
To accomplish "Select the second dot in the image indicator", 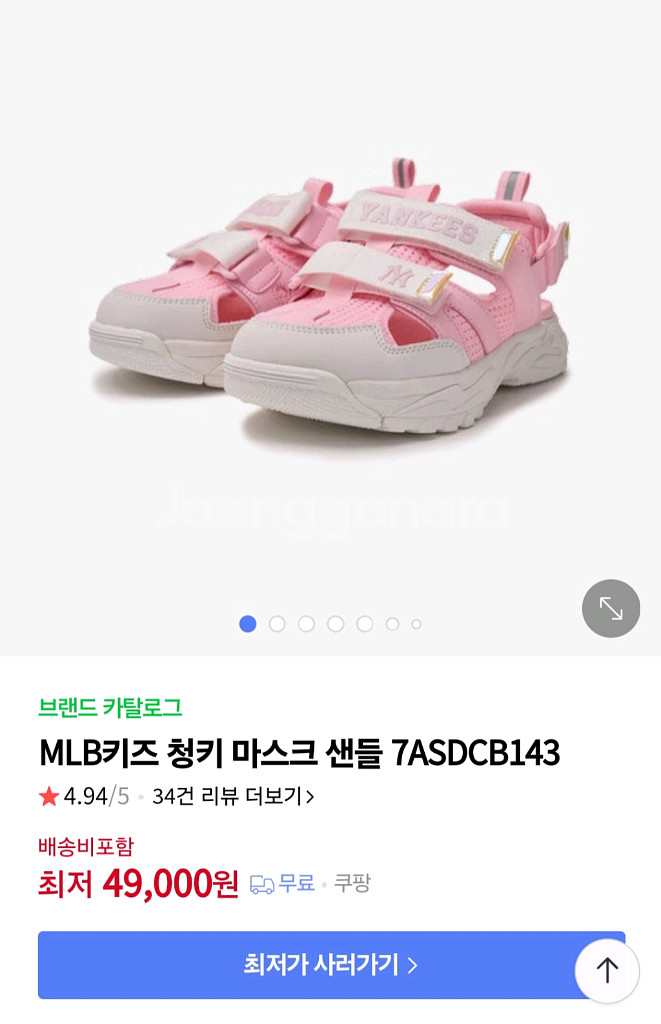I will [x=277, y=624].
